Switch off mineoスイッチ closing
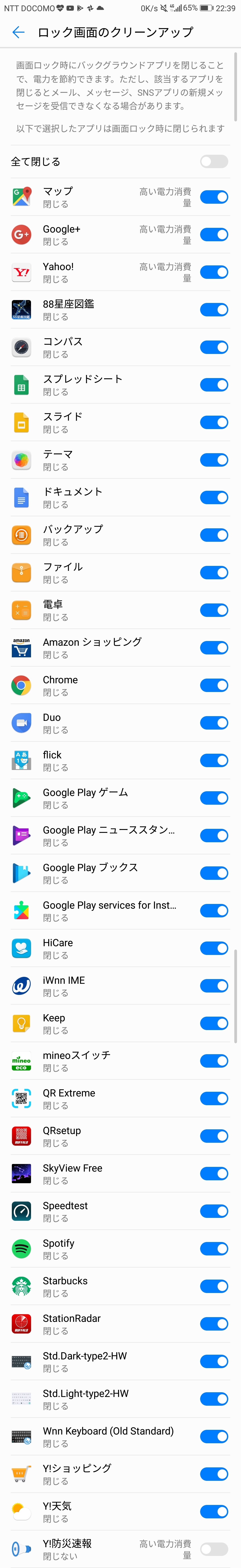The height and width of the screenshot is (1568, 241). coord(214,1061)
